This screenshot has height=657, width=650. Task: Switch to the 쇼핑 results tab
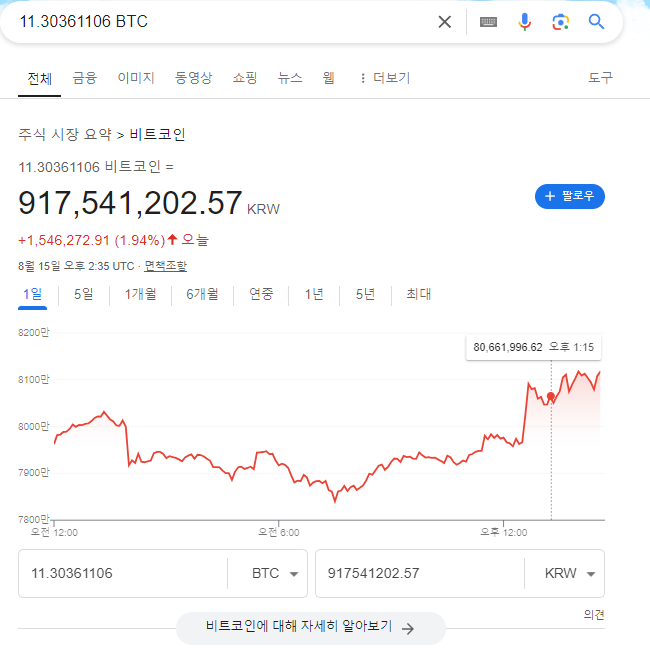tap(245, 78)
